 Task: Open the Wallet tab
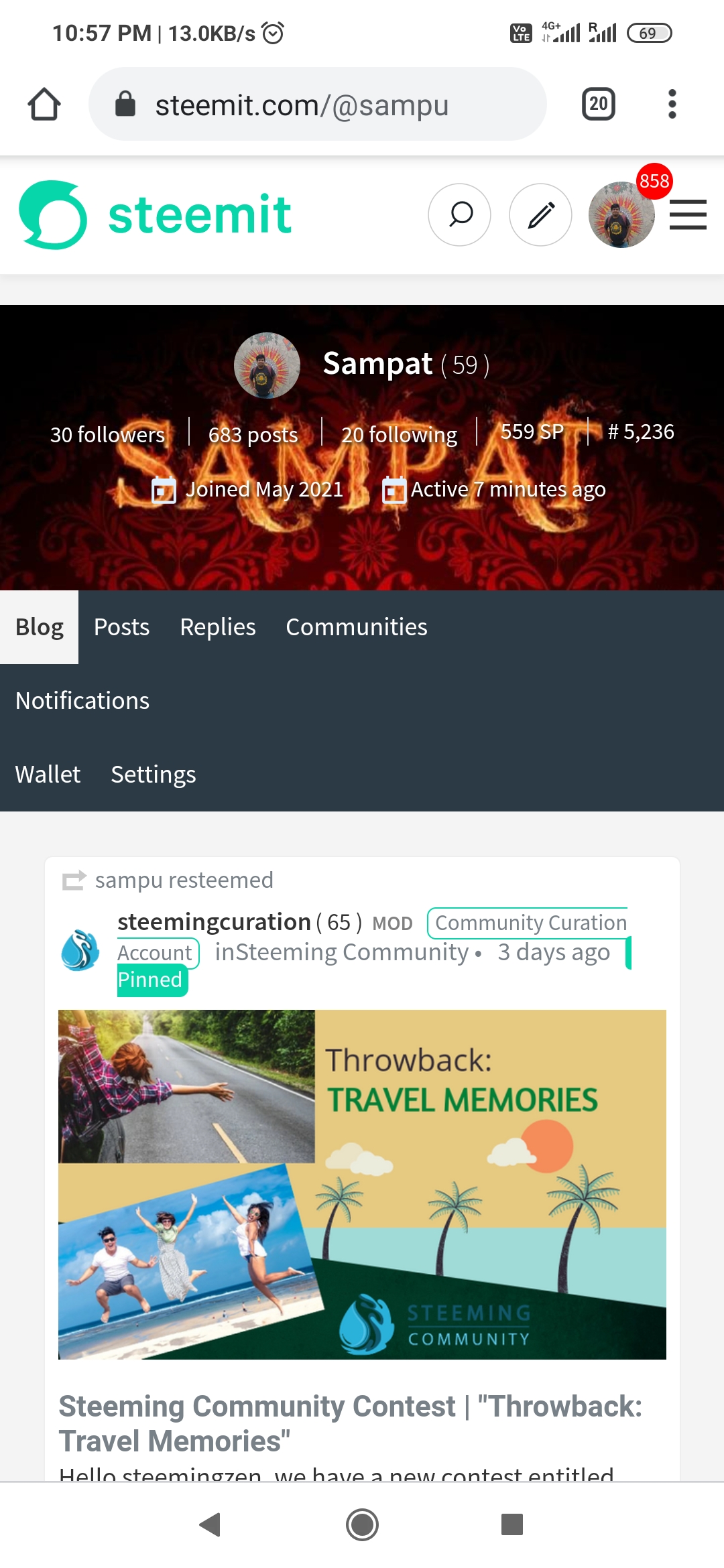coord(48,775)
